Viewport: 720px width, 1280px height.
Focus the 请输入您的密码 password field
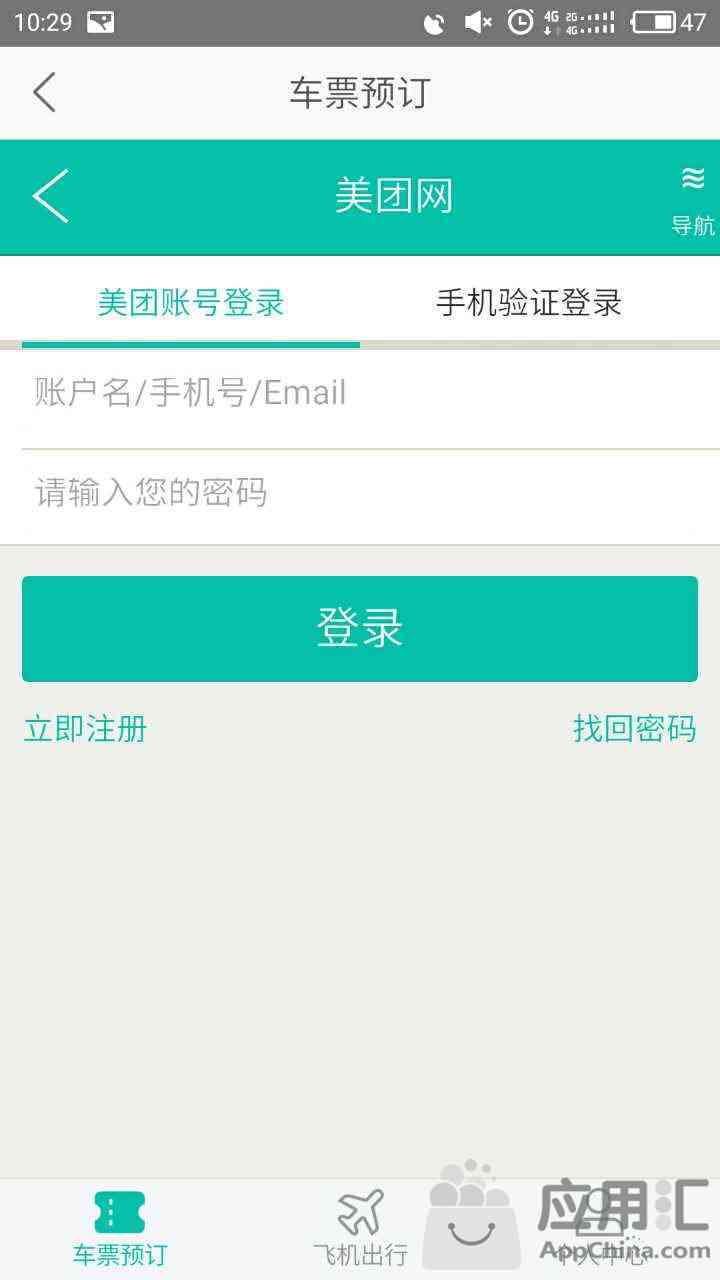coord(371,493)
